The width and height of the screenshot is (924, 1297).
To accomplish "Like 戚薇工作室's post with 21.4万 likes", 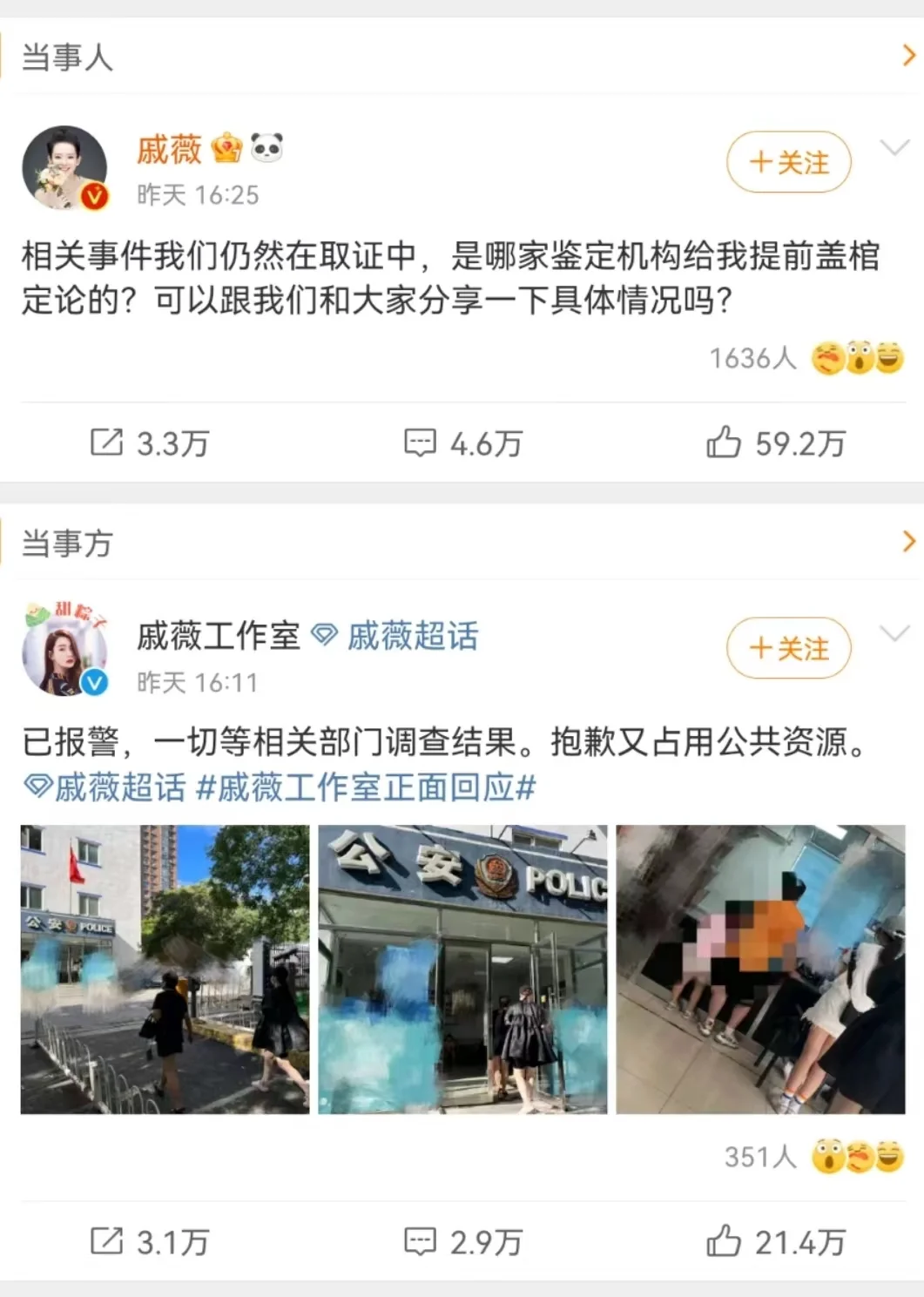I will pos(775,1241).
